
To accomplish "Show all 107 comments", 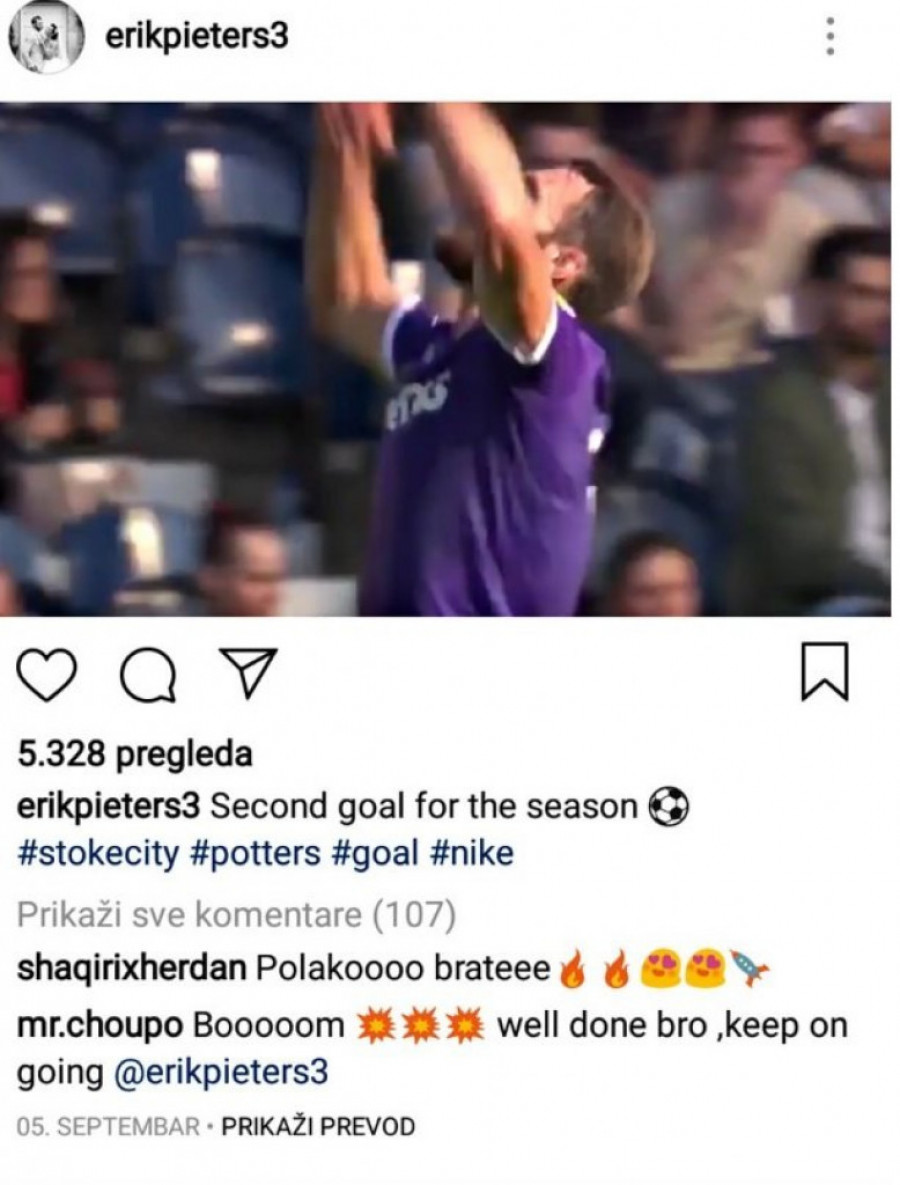I will pos(237,914).
